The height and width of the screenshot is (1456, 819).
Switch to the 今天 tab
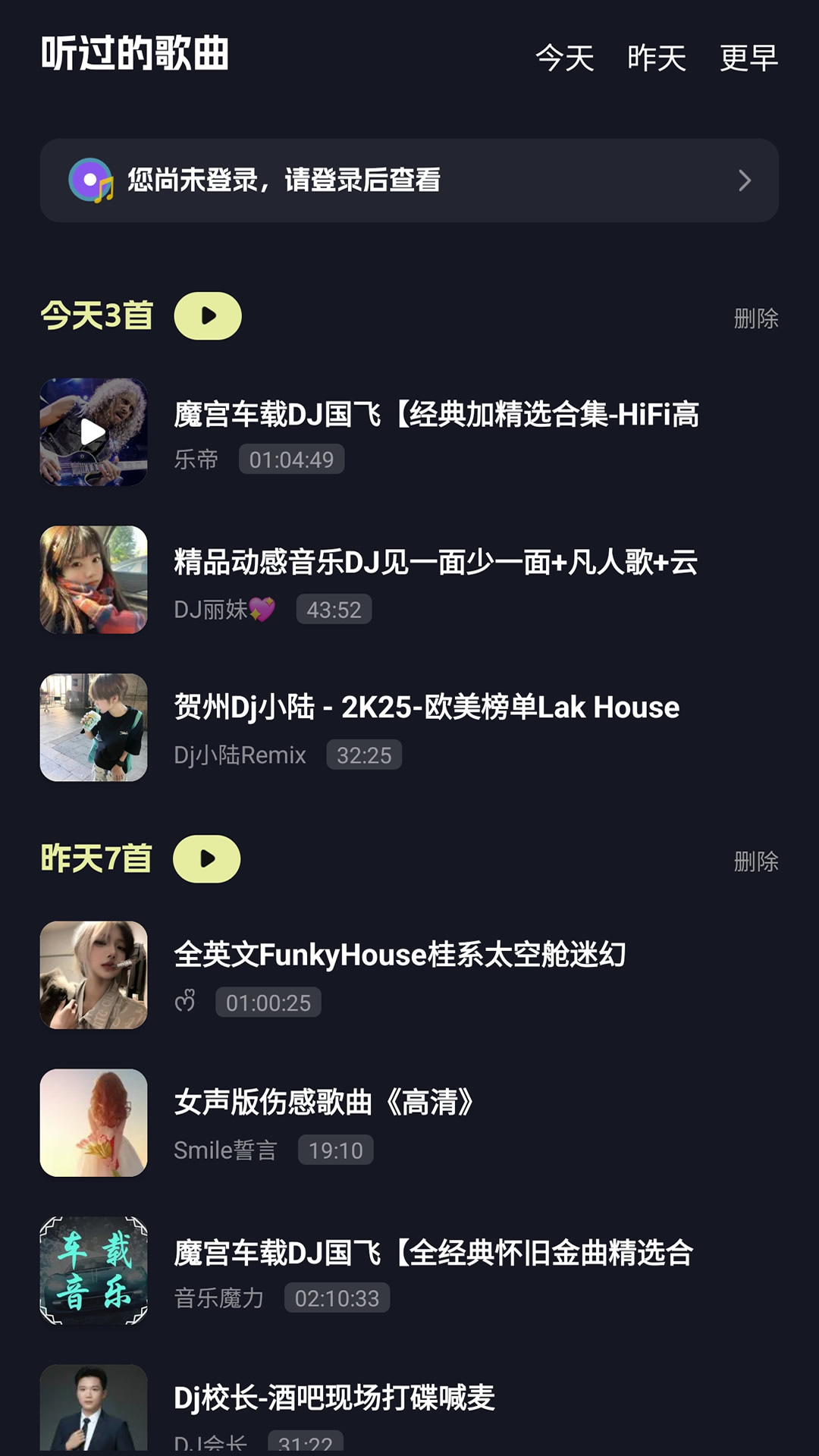564,58
